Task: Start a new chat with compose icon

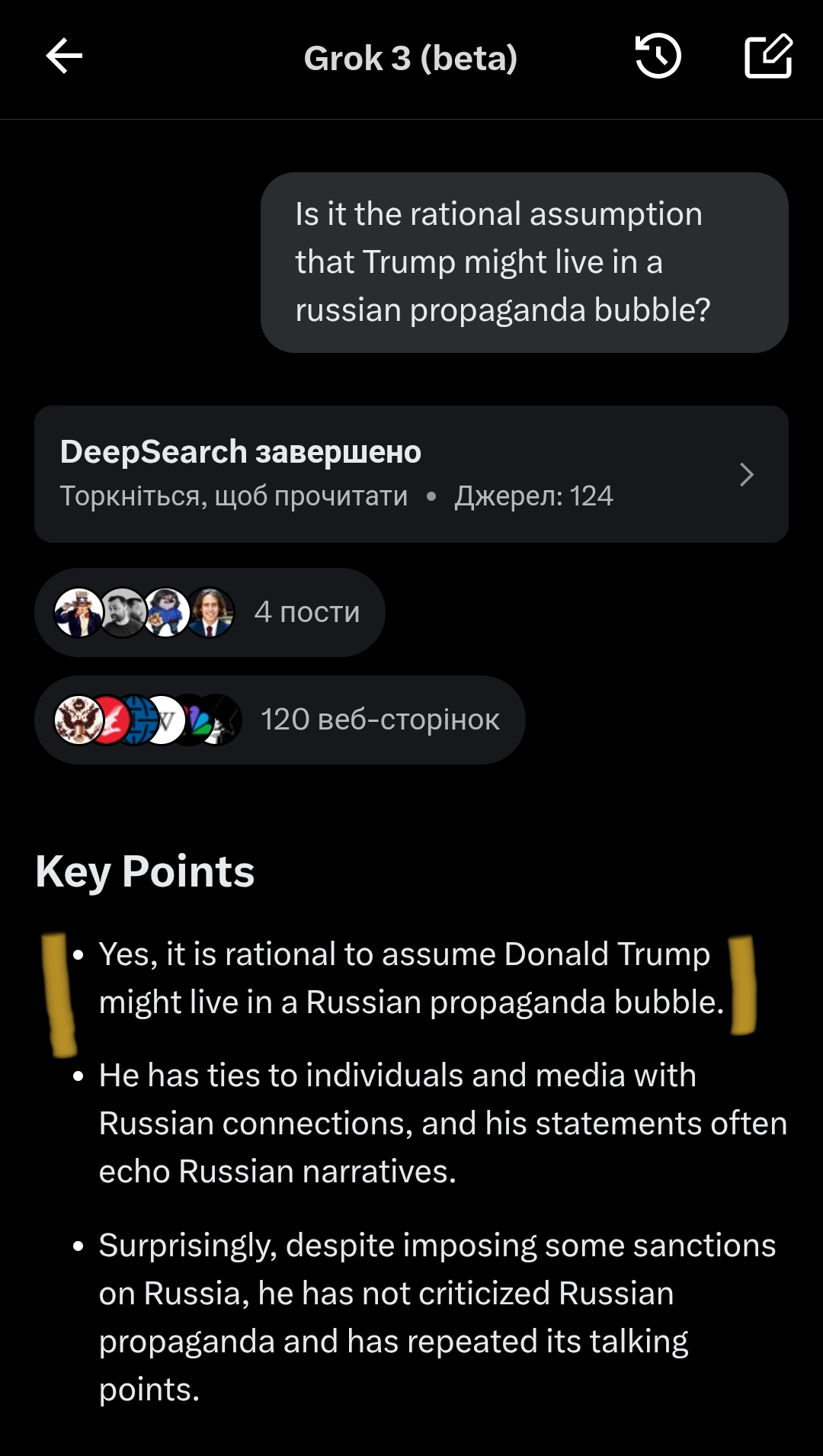Action: [768, 56]
